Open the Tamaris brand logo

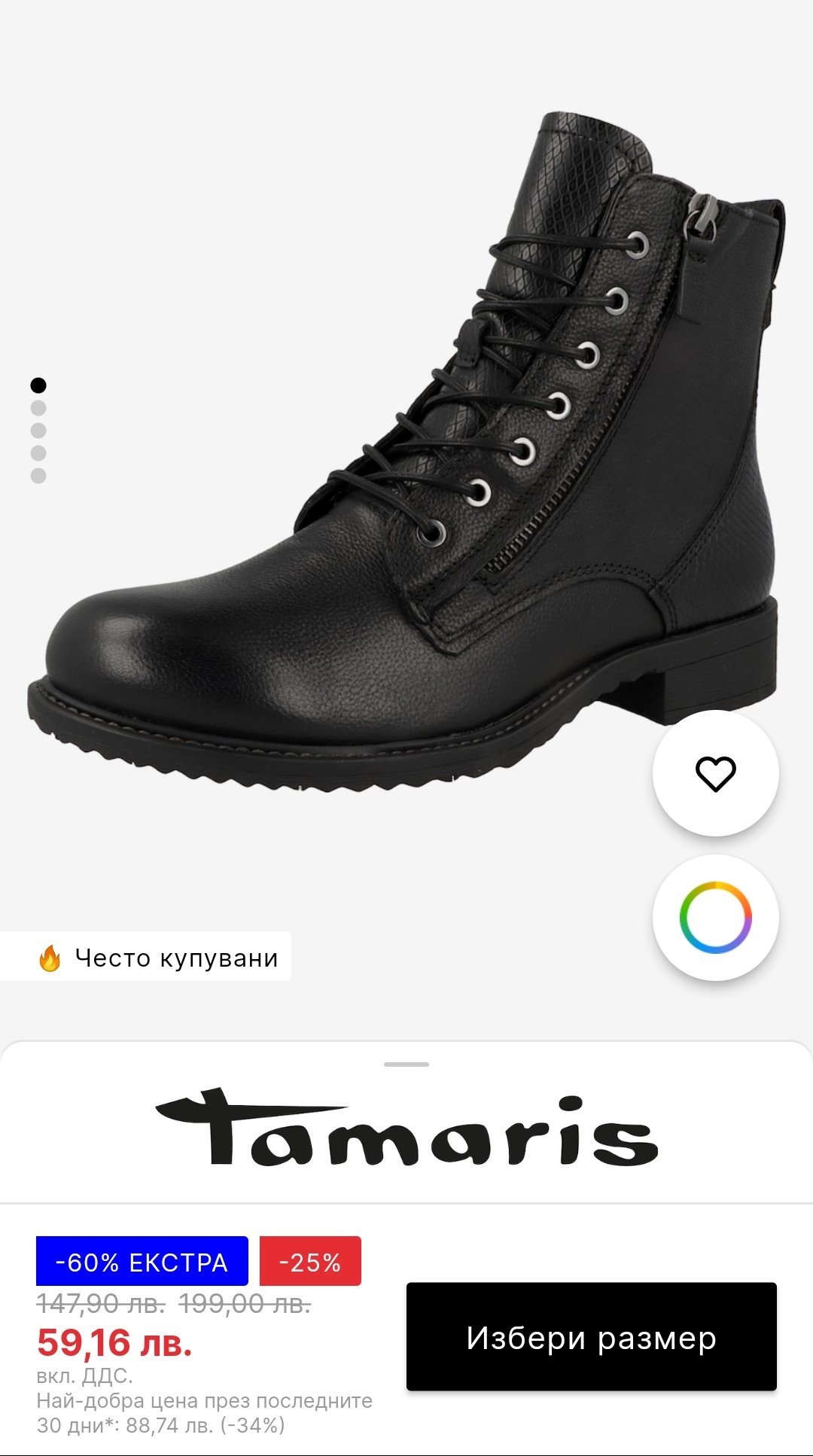406,1128
